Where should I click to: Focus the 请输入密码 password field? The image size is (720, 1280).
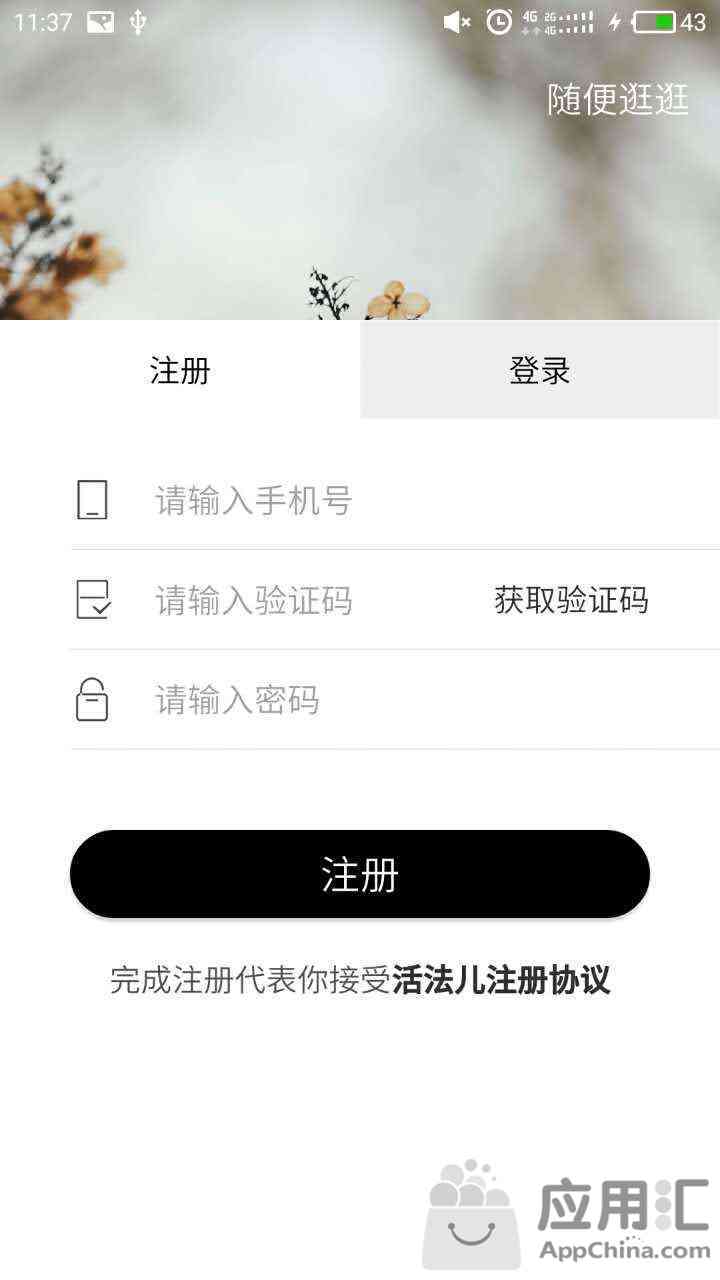pos(400,700)
